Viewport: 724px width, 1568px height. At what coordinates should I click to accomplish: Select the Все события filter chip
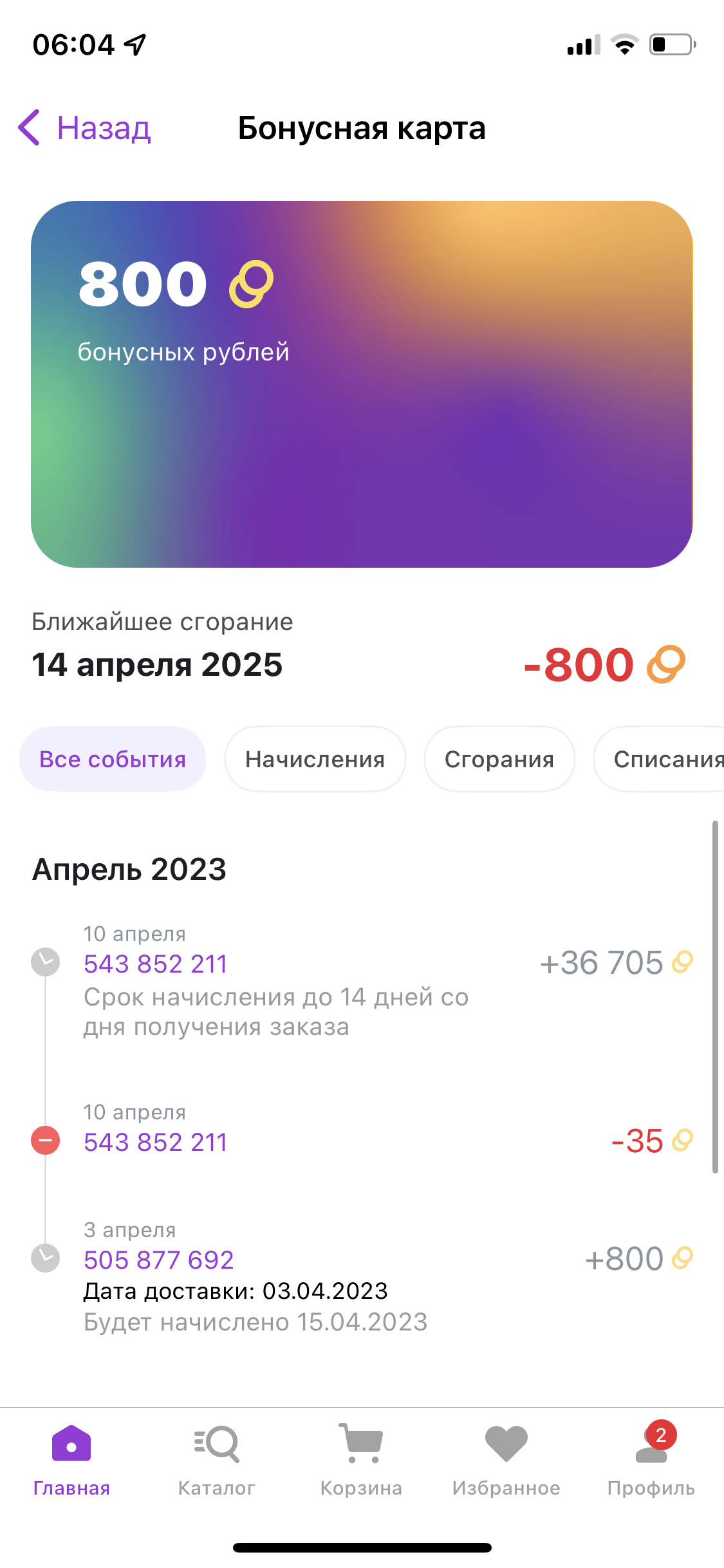click(x=113, y=759)
